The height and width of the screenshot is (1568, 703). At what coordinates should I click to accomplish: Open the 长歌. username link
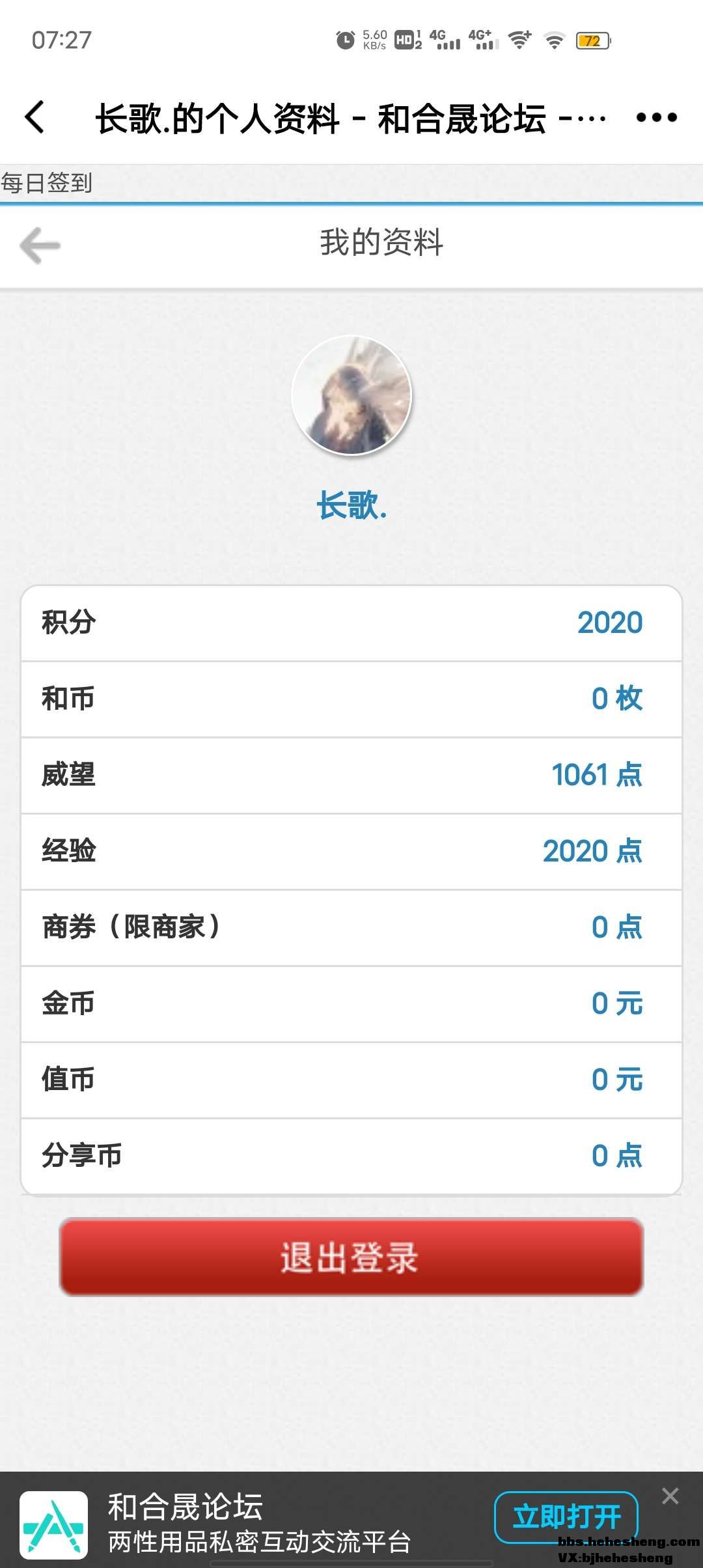(351, 505)
